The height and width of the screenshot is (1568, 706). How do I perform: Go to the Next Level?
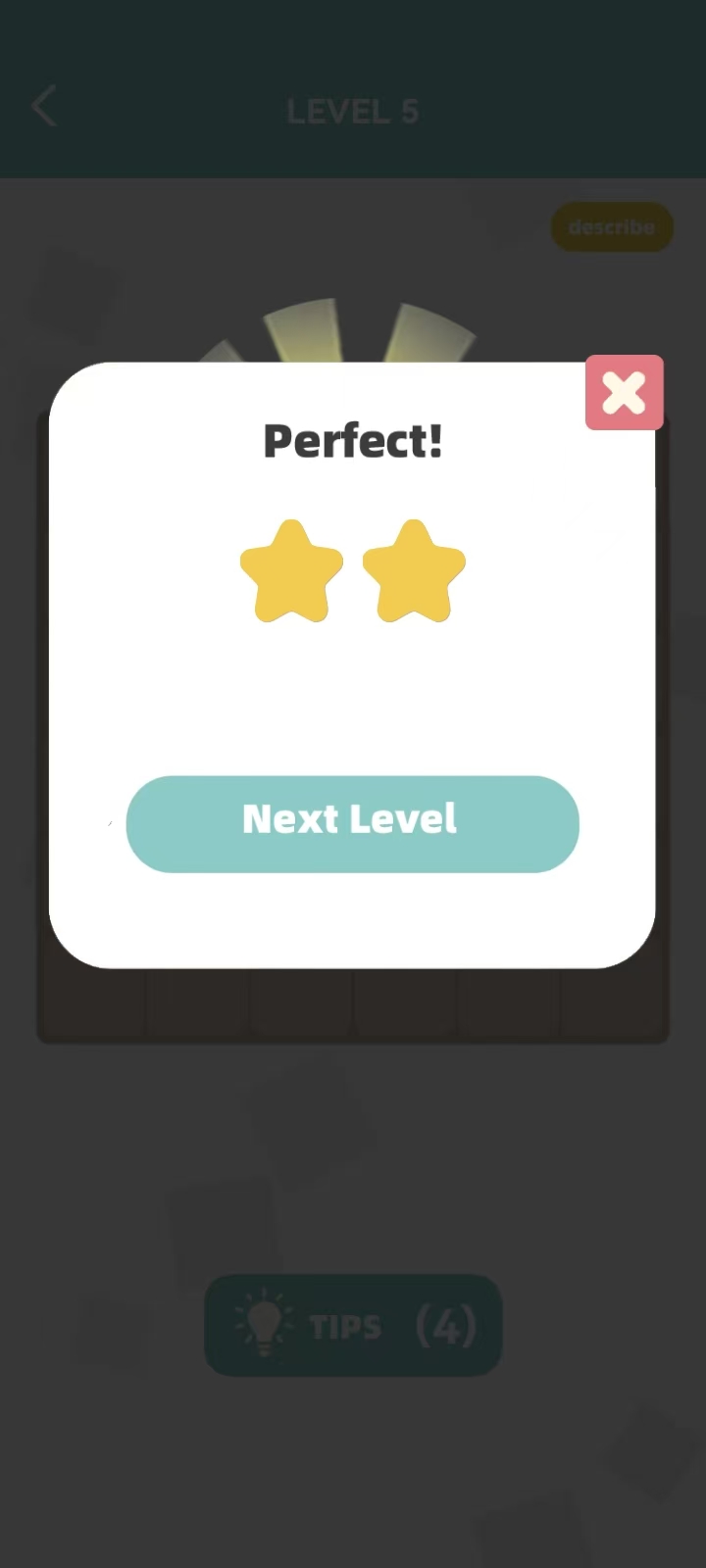point(352,823)
